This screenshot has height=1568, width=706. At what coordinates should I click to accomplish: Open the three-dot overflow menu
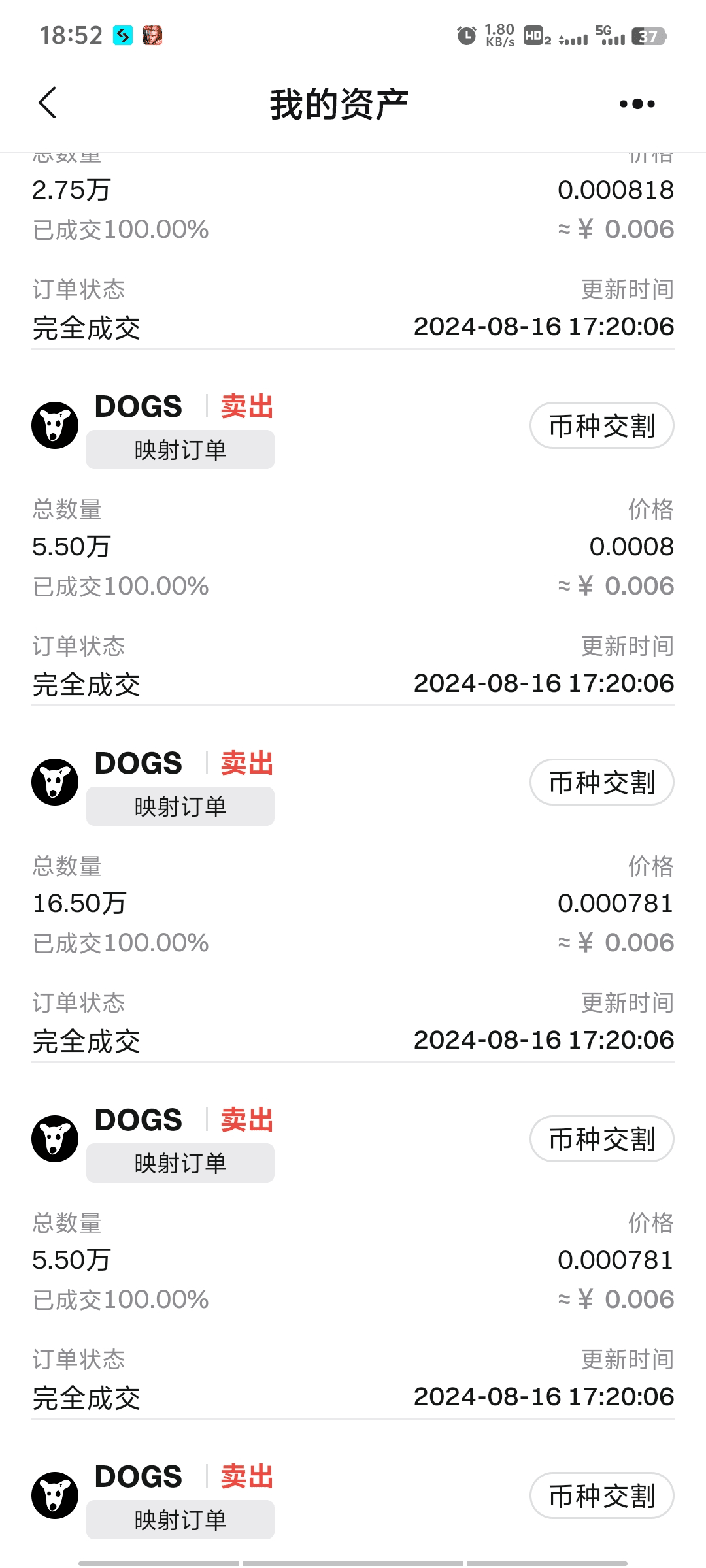point(637,104)
